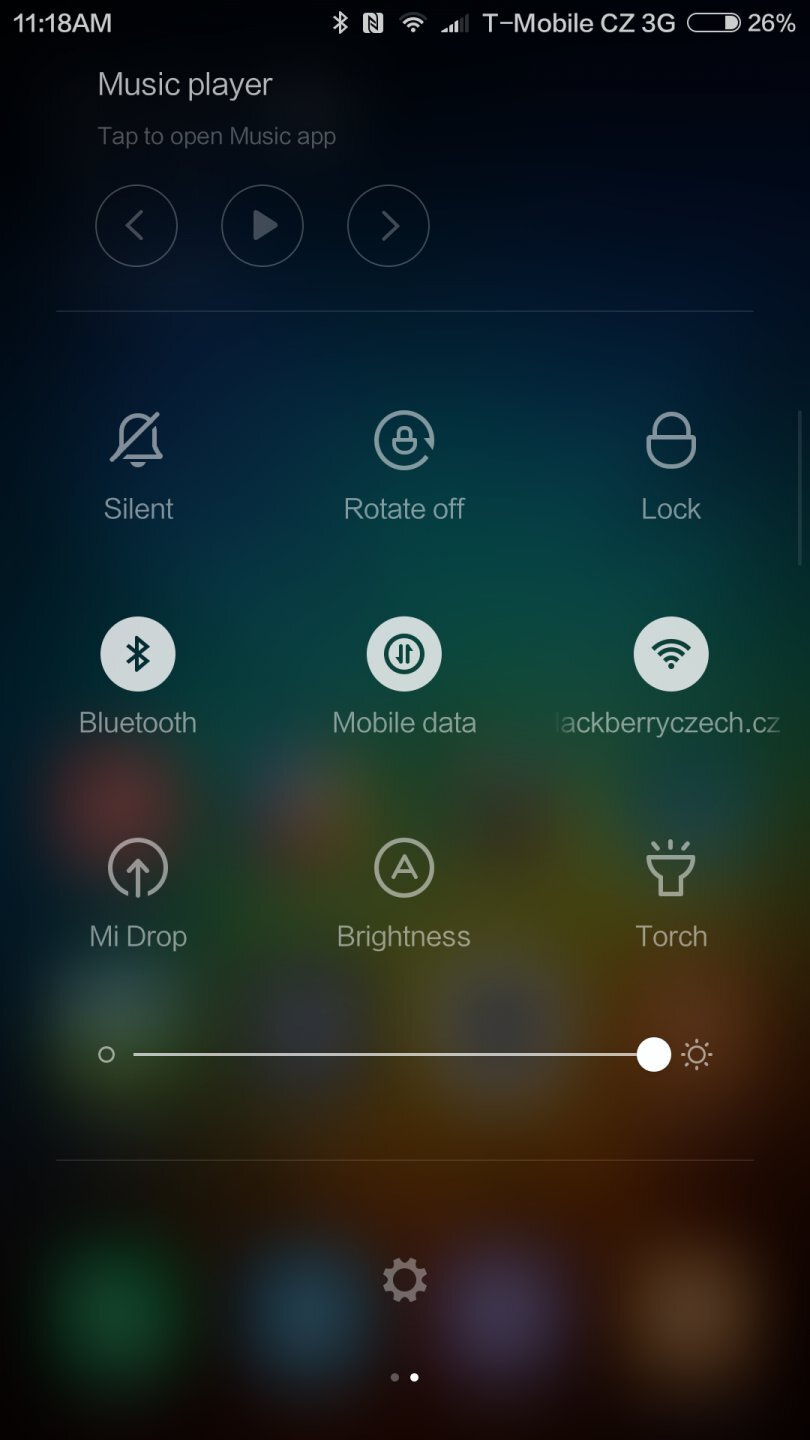The image size is (810, 1440).
Task: Tap the Brightness mode icon
Action: (404, 869)
